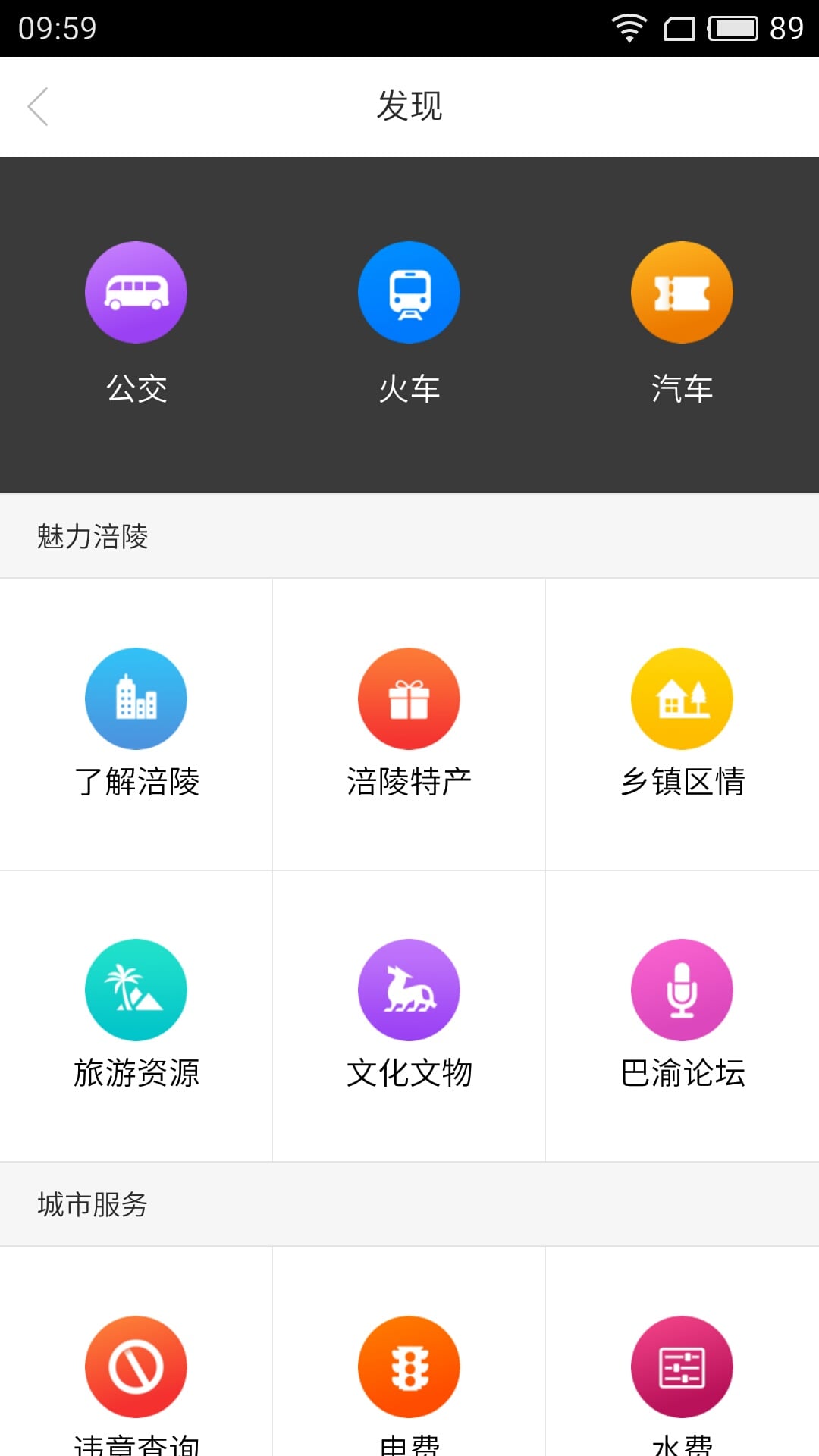Open 旅游资源 tourism resources
This screenshot has height=1456, width=819.
(x=136, y=1015)
